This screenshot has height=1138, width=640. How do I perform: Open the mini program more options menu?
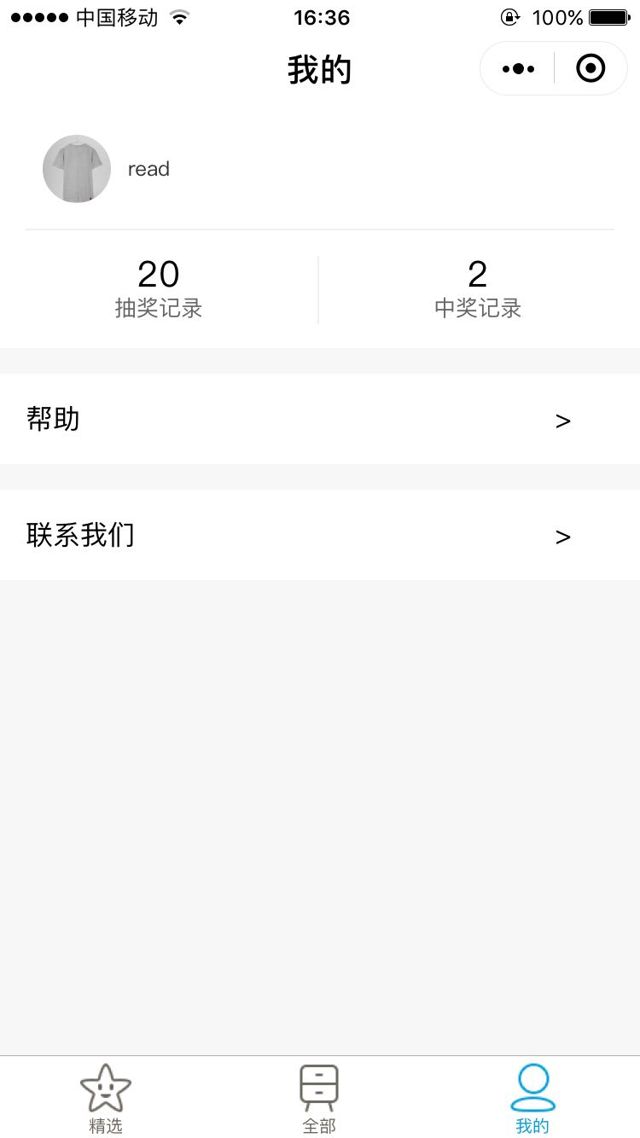point(518,69)
